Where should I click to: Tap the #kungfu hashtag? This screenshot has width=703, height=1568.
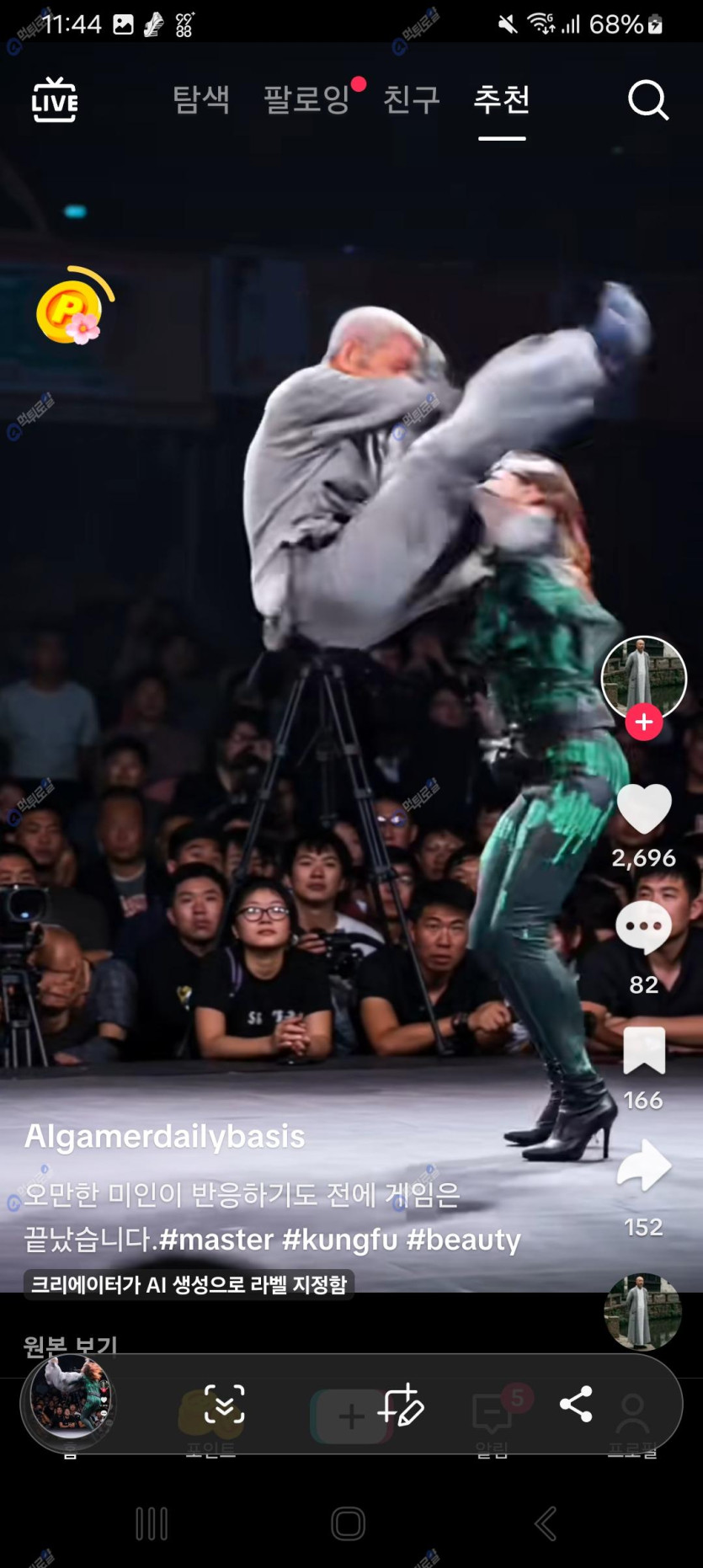[x=339, y=1240]
